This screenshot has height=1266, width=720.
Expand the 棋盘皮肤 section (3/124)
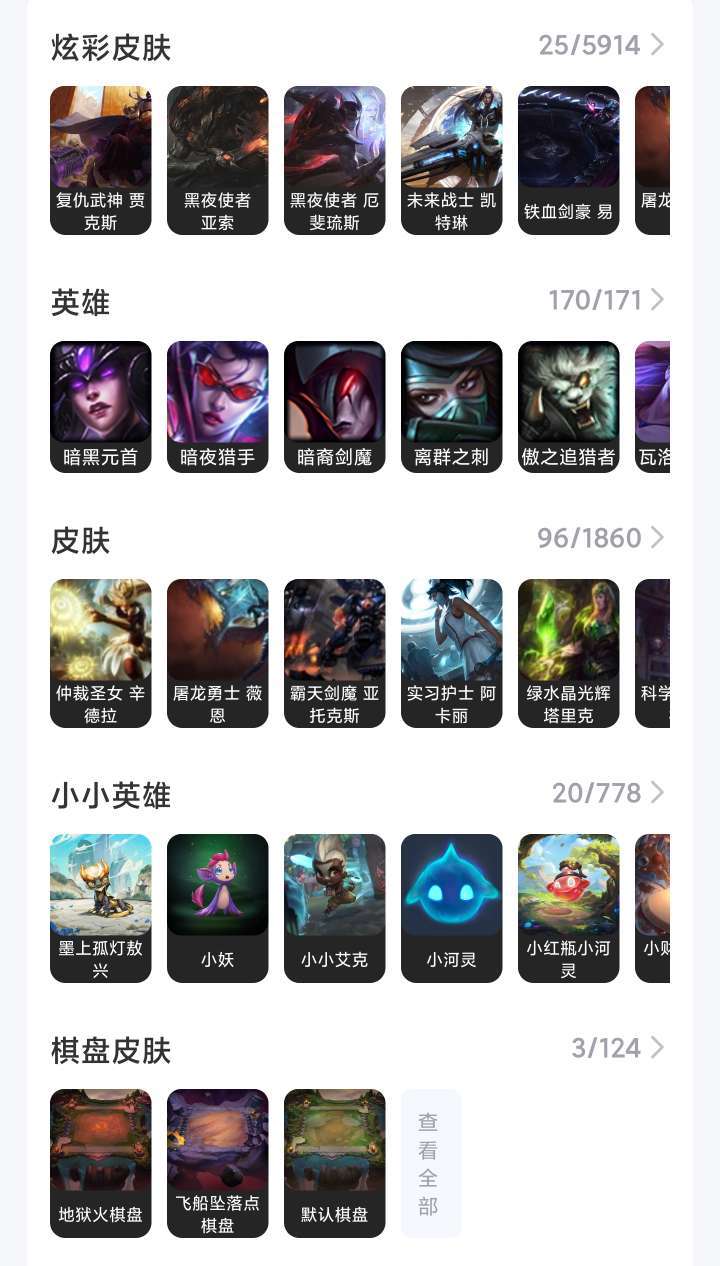[x=657, y=1048]
